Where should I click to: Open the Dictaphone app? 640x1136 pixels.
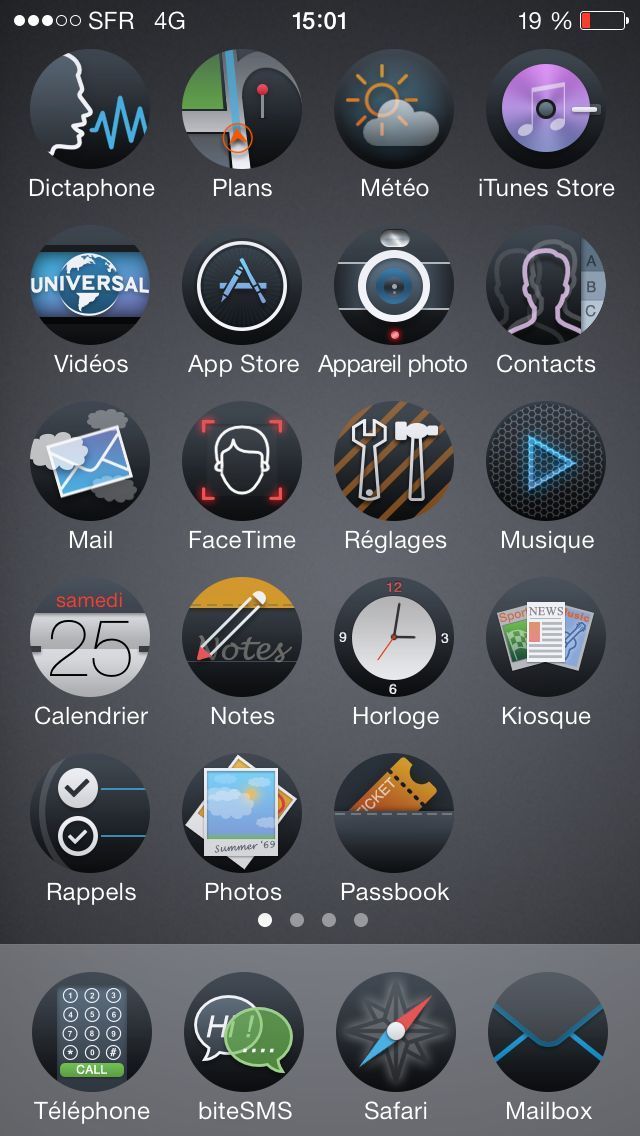(x=90, y=110)
